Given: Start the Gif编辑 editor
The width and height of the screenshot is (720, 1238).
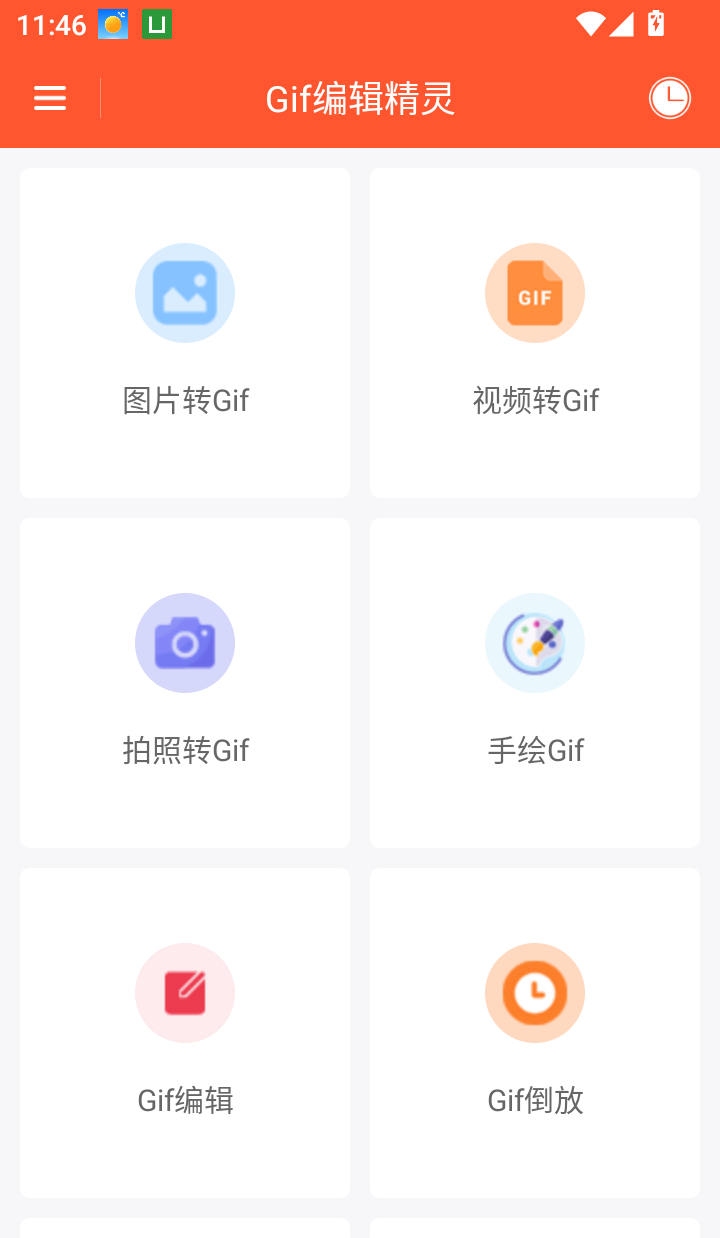Looking at the screenshot, I should [185, 1033].
